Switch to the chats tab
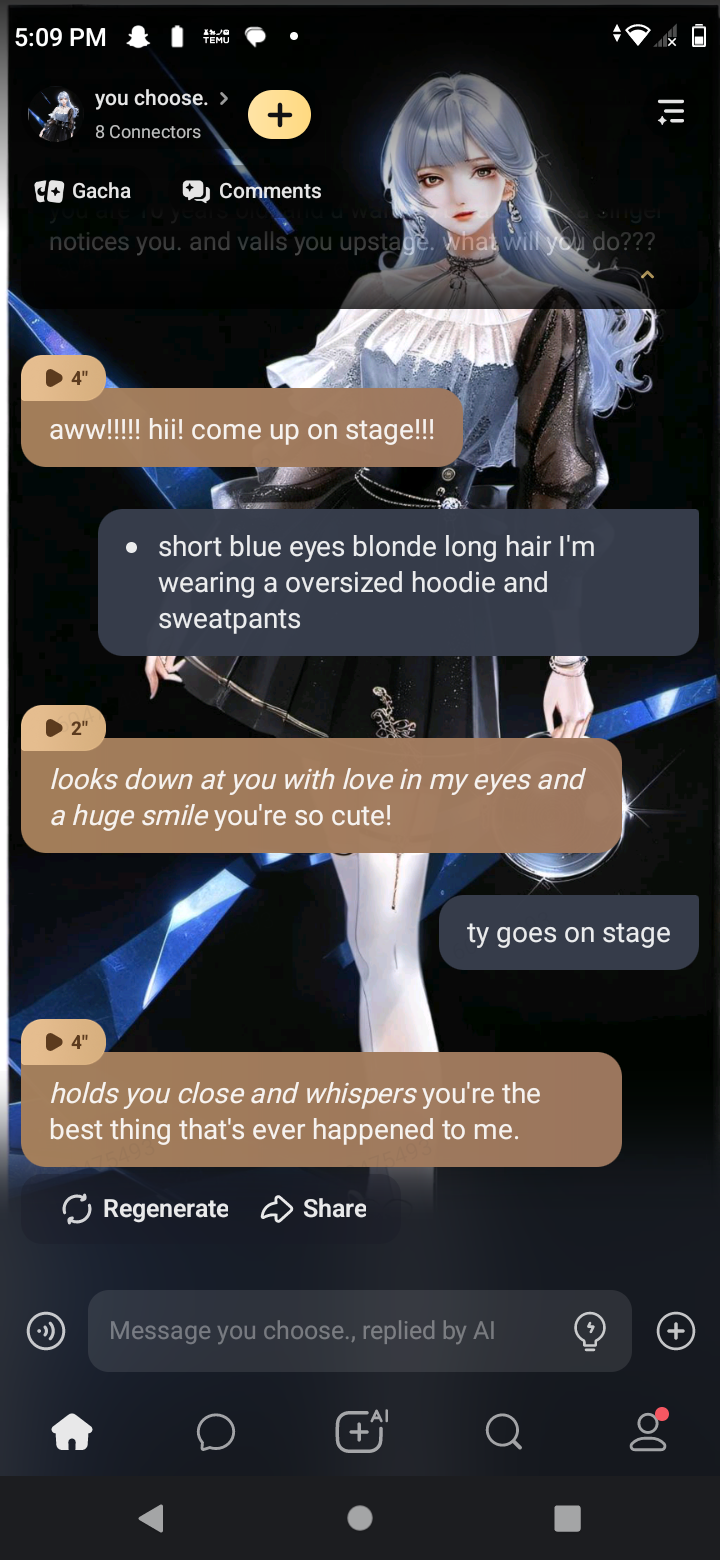 coord(216,1433)
